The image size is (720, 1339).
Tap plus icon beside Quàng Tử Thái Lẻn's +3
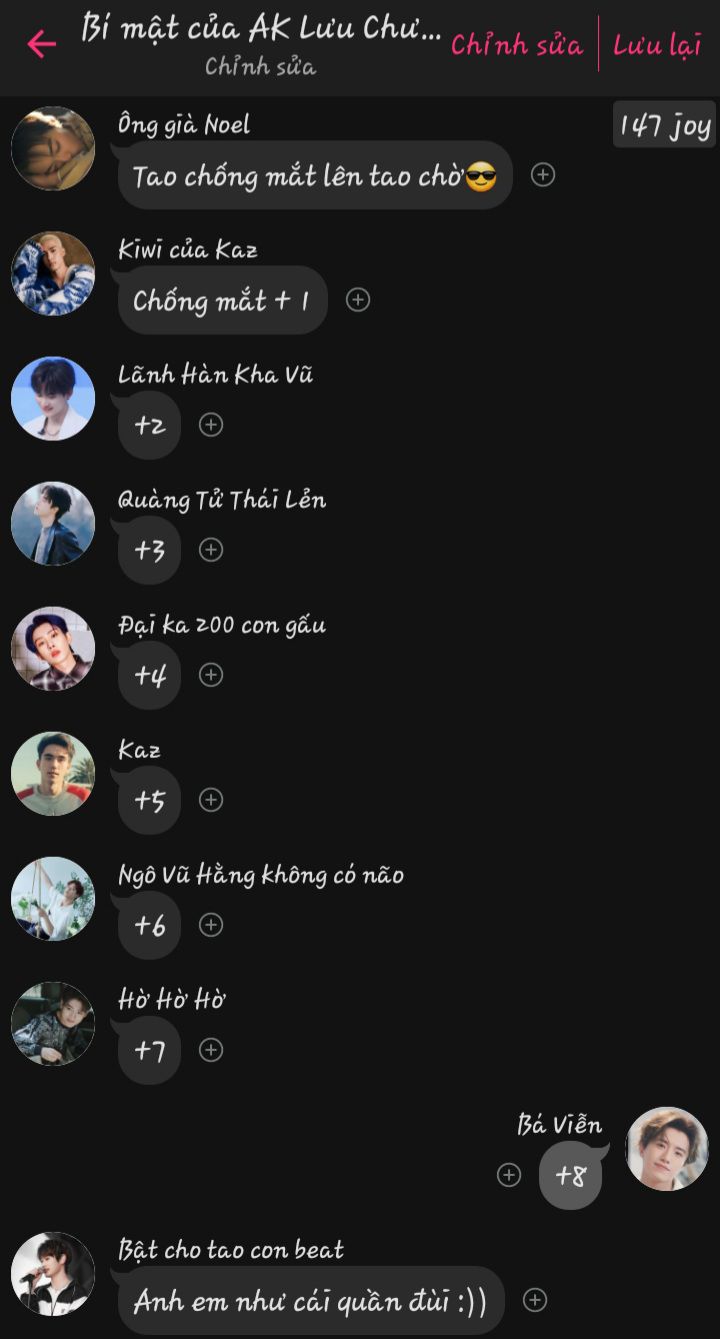coord(211,550)
